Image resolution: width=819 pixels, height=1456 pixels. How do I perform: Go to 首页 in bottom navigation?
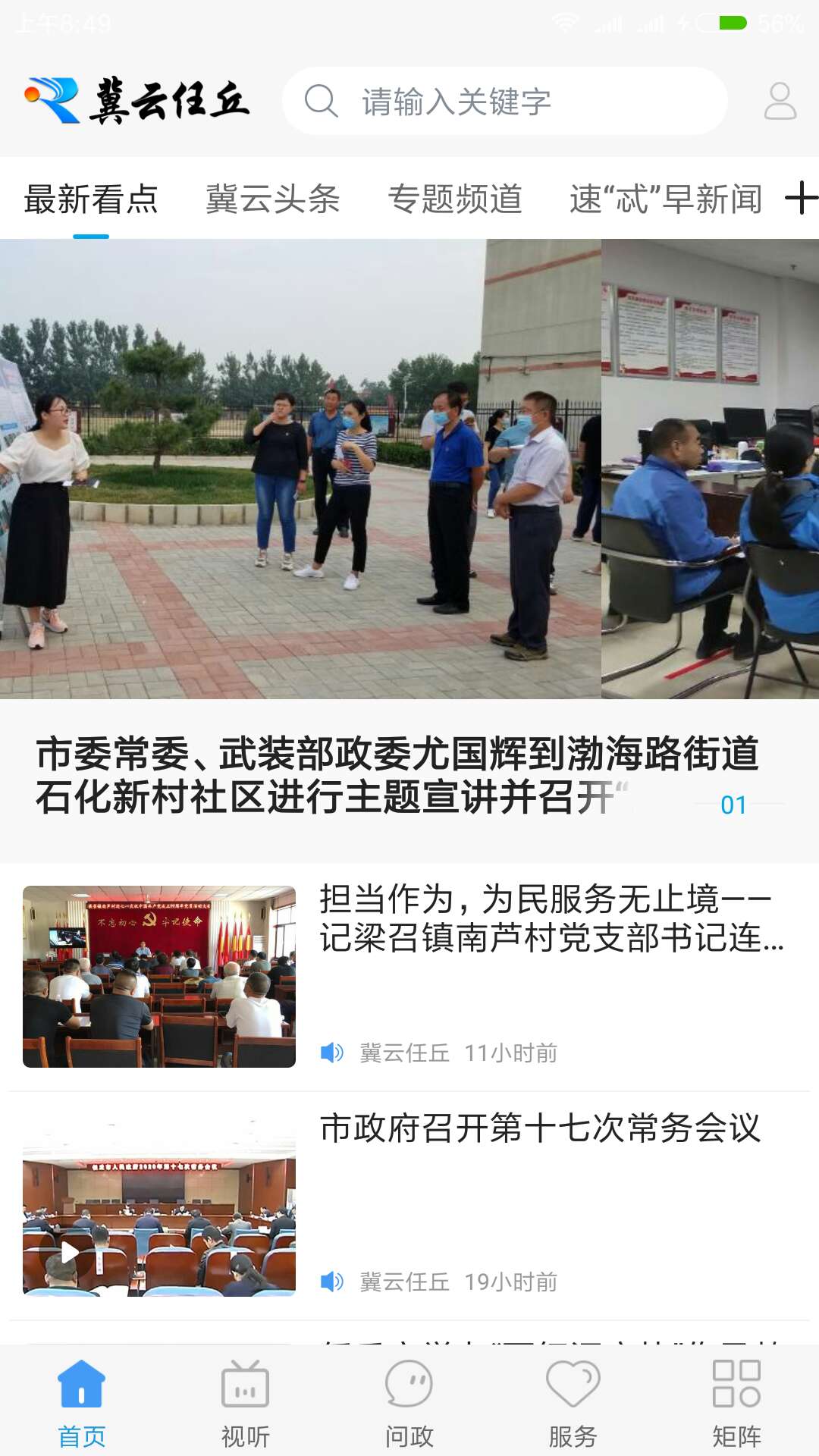pyautogui.click(x=82, y=1403)
